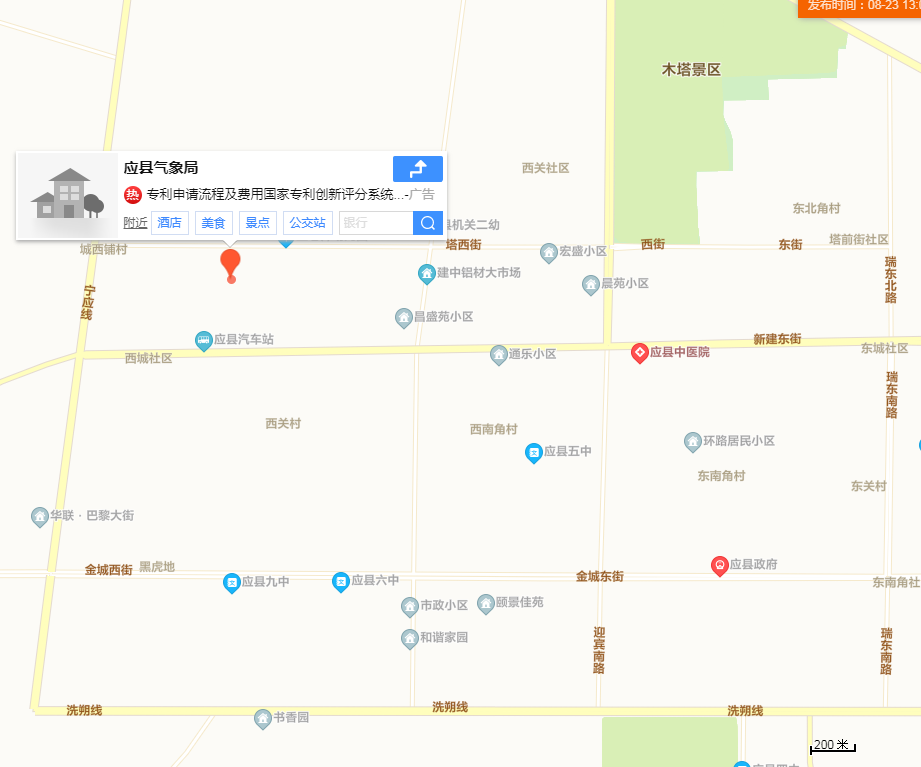Tap the blue magnifier search button
Image resolution: width=921 pixels, height=767 pixels.
(x=428, y=222)
